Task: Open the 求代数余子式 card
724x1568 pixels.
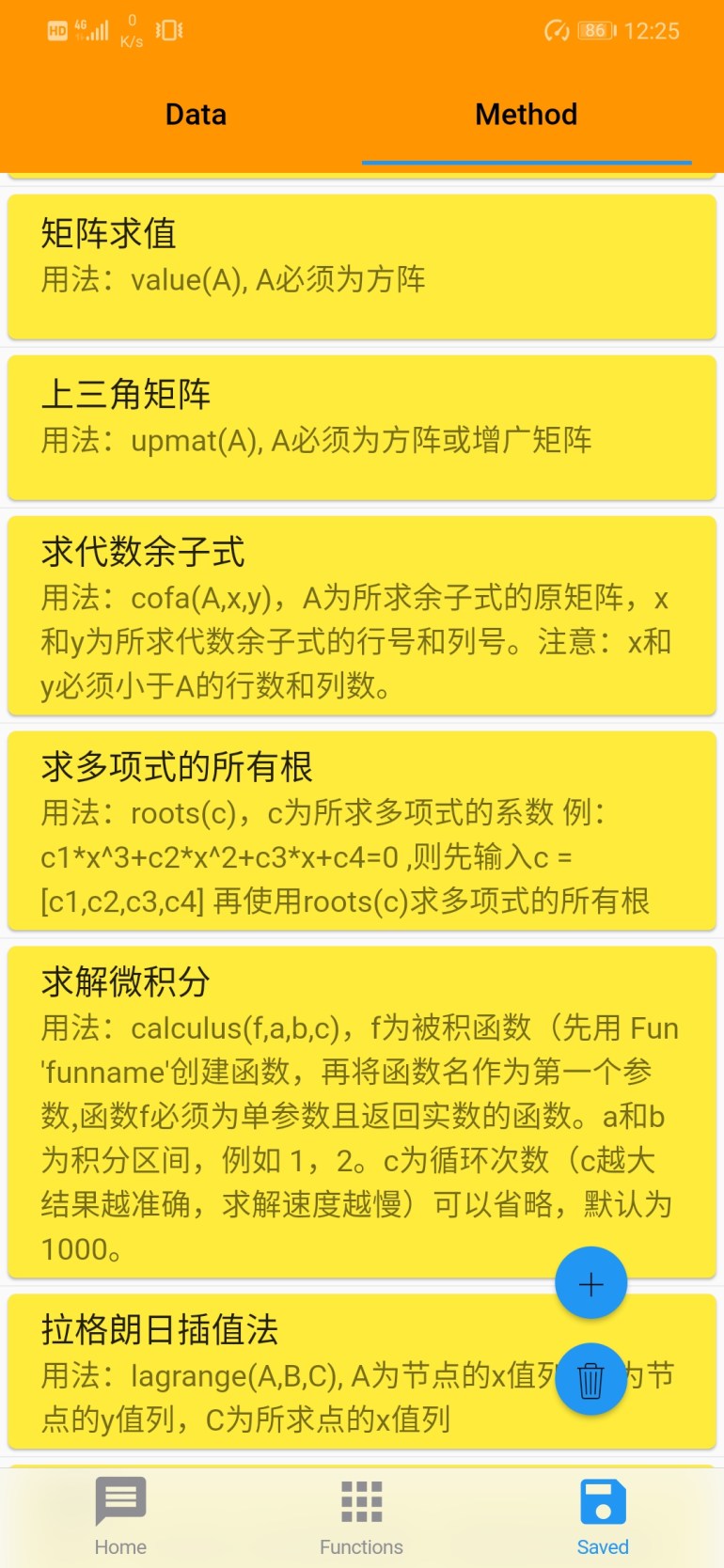Action: (x=362, y=616)
